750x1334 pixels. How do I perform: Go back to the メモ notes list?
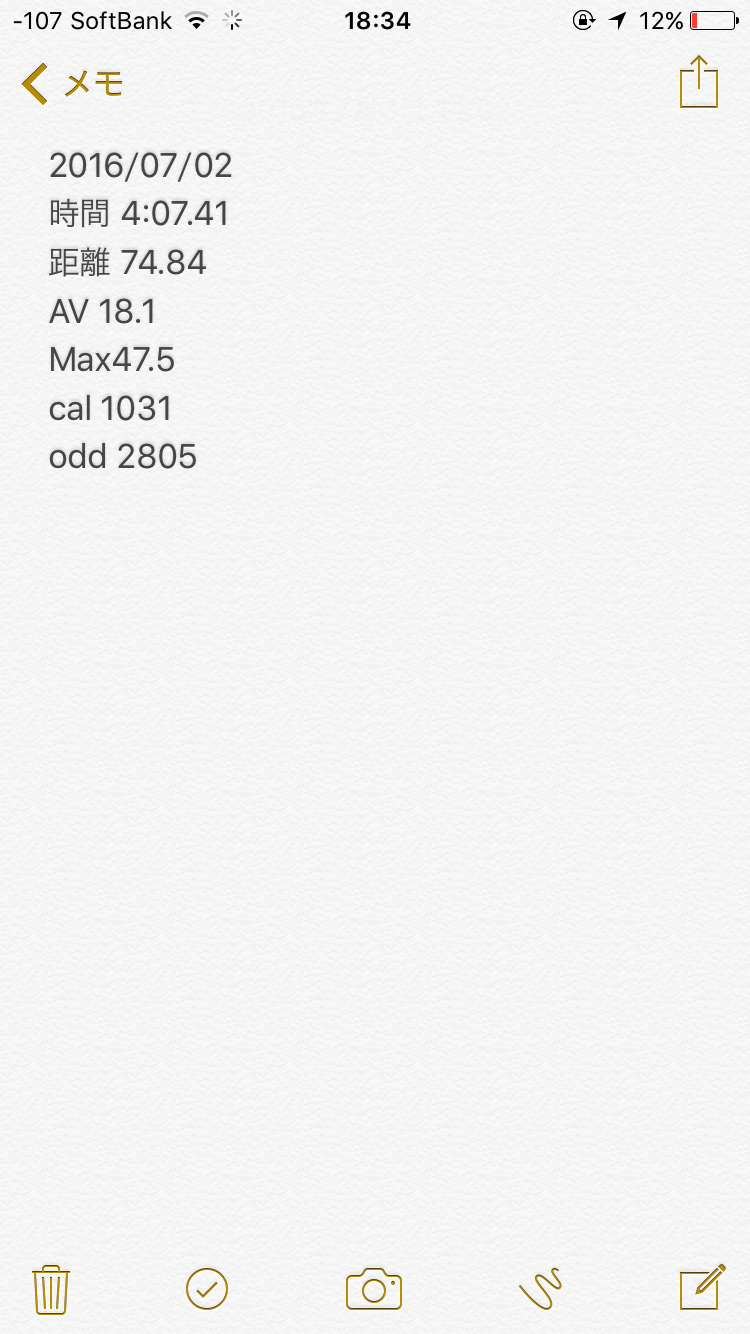coord(72,84)
